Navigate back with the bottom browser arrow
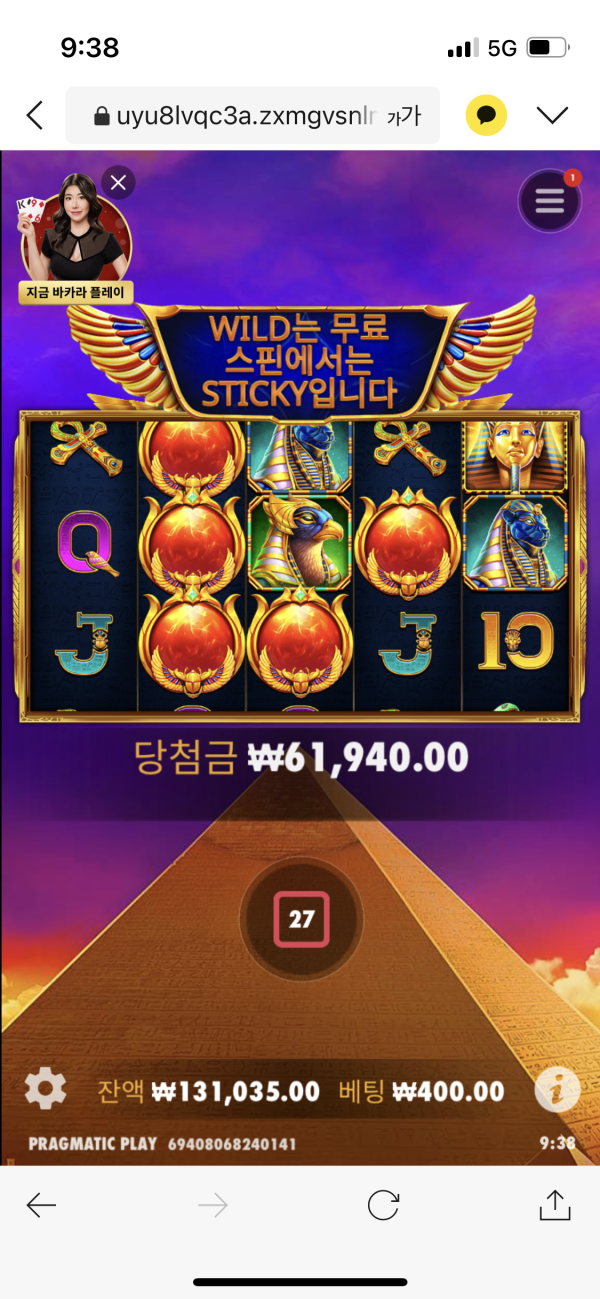This screenshot has width=600, height=1299. (41, 1206)
